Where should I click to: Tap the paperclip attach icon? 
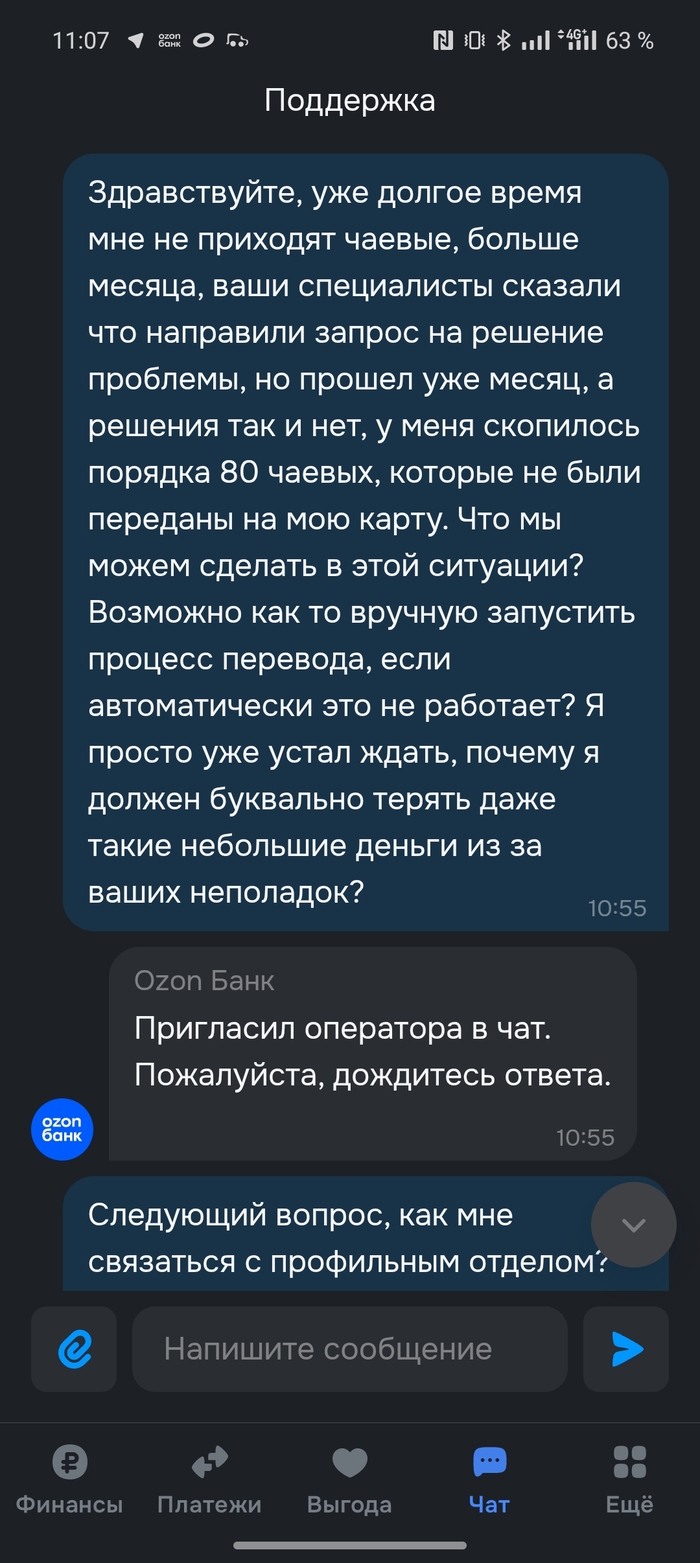click(x=74, y=1349)
